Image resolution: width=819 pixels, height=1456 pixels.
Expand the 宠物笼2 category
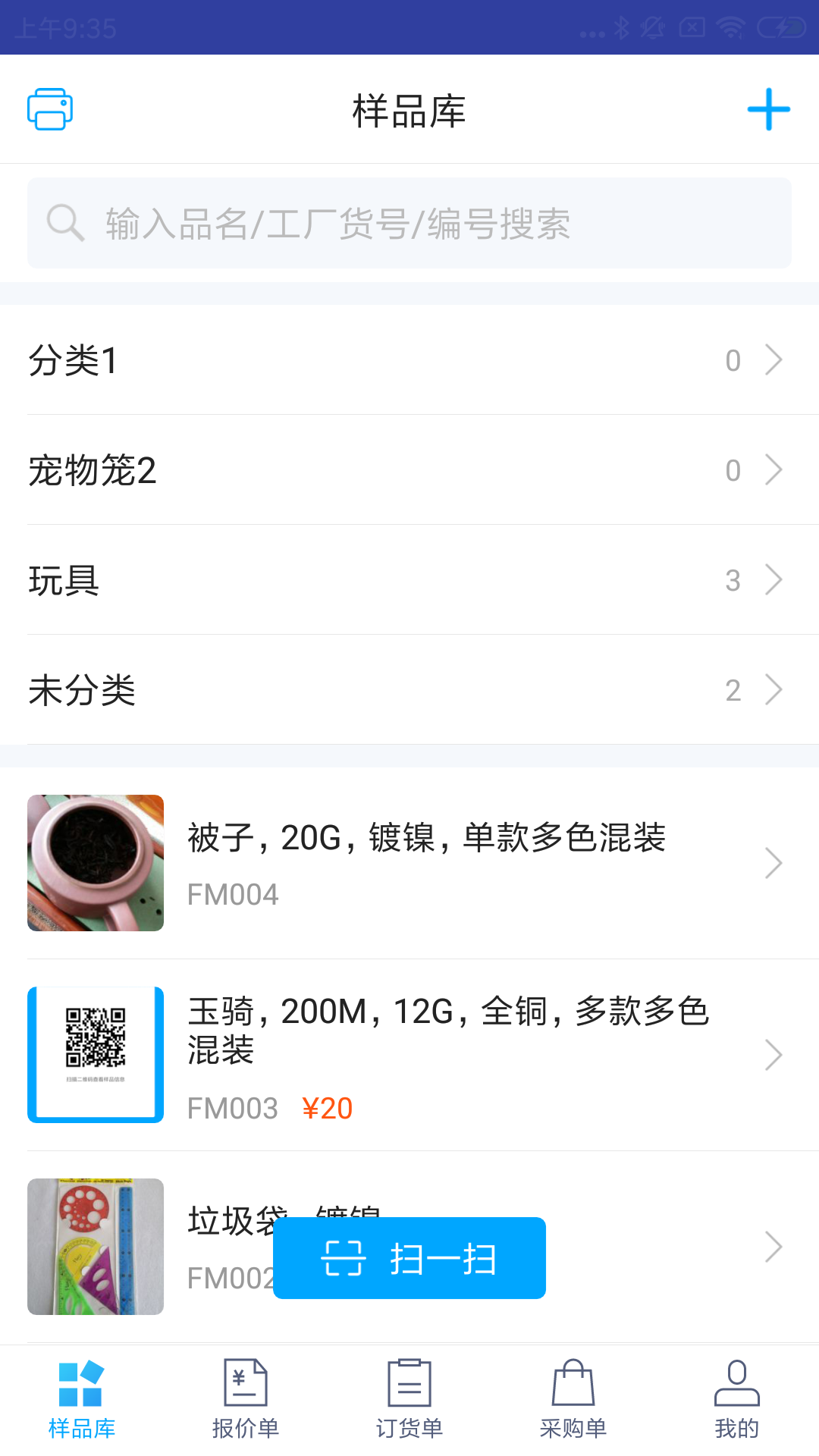(x=409, y=470)
